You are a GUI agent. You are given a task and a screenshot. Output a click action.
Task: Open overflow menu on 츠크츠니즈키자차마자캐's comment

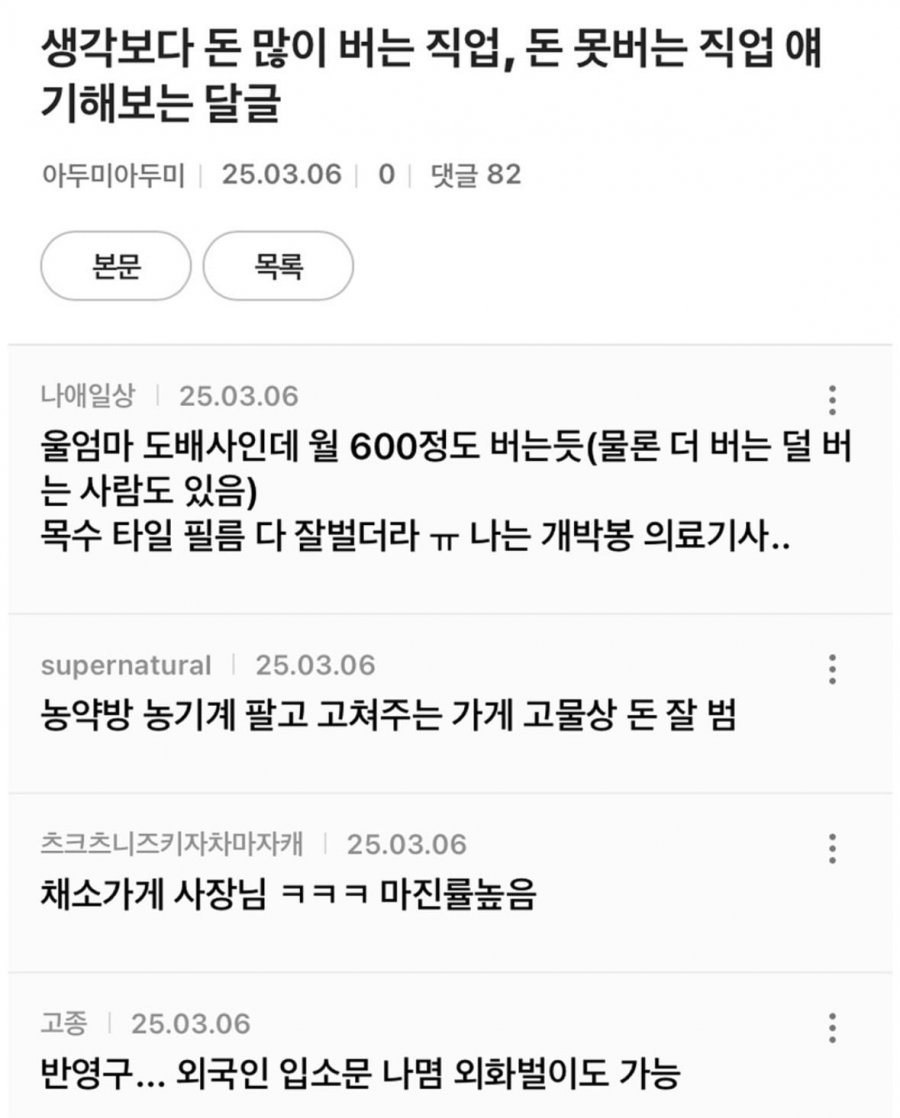(x=832, y=848)
